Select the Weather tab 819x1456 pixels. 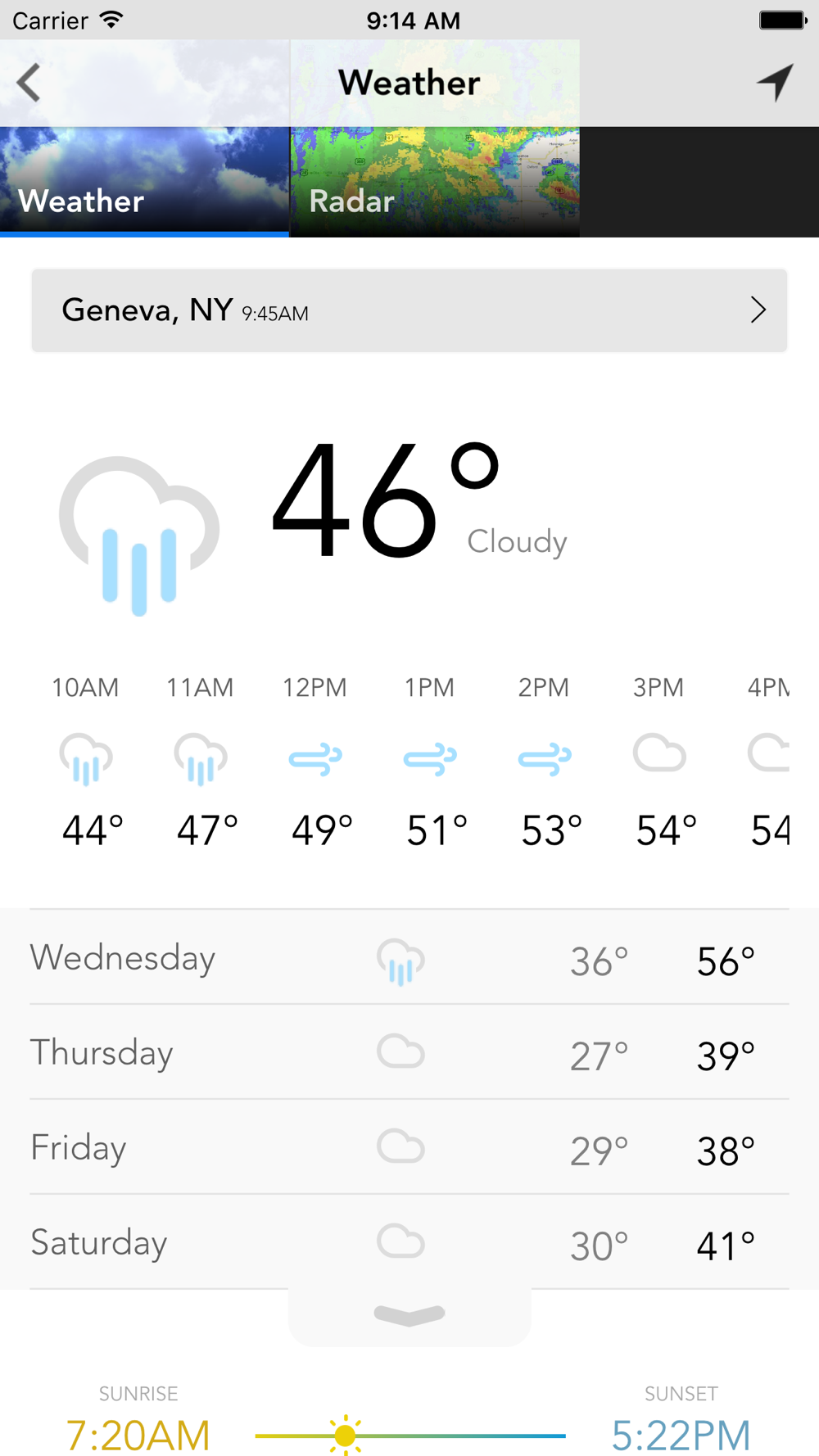(x=144, y=182)
